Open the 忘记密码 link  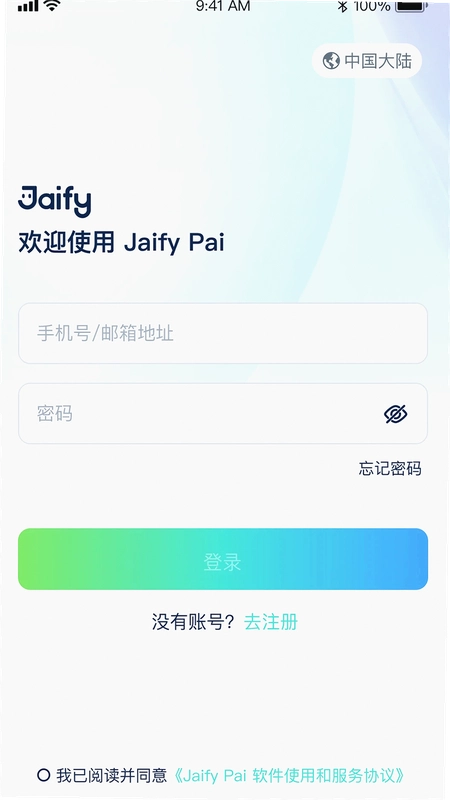tap(390, 468)
